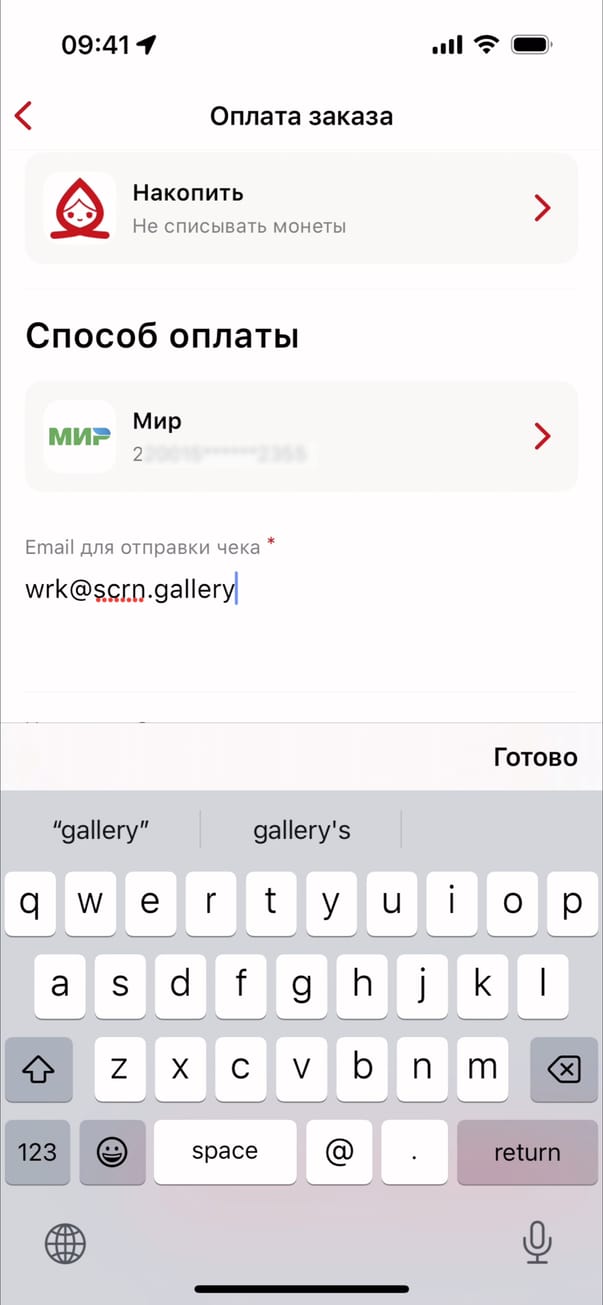603x1305 pixels.
Task: Enable shift on the keyboard
Action: click(x=38, y=1070)
